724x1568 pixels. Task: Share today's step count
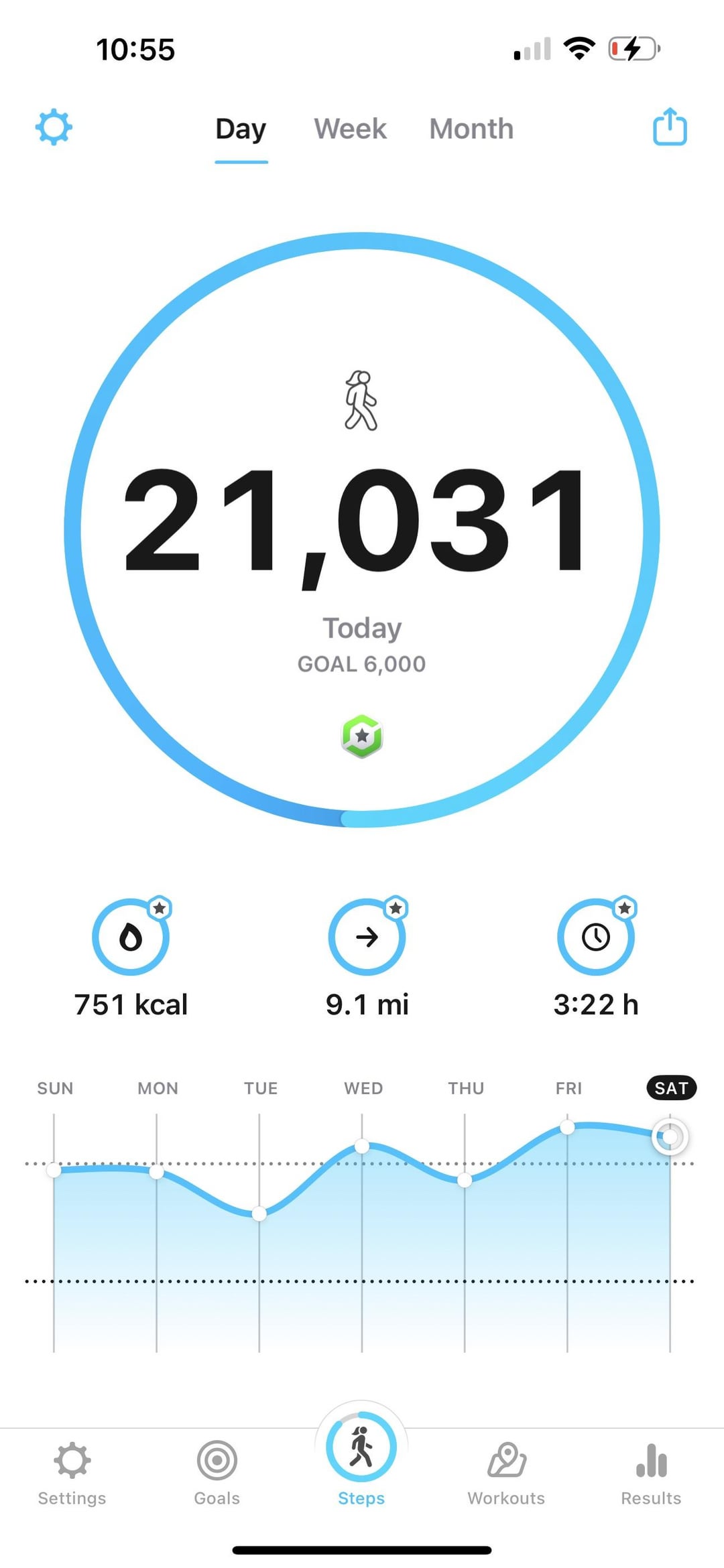click(x=670, y=126)
